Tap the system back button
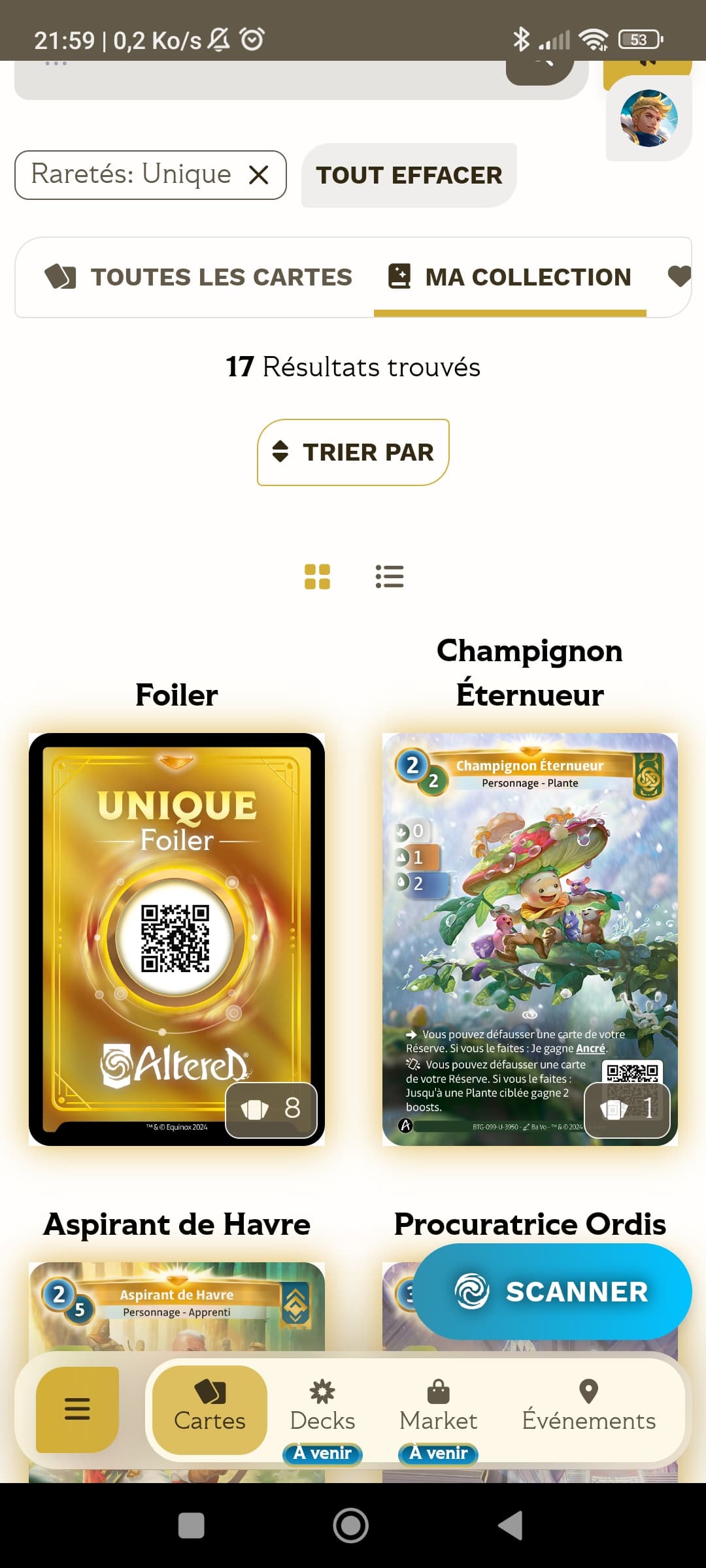This screenshot has width=706, height=1568. pyautogui.click(x=511, y=1525)
